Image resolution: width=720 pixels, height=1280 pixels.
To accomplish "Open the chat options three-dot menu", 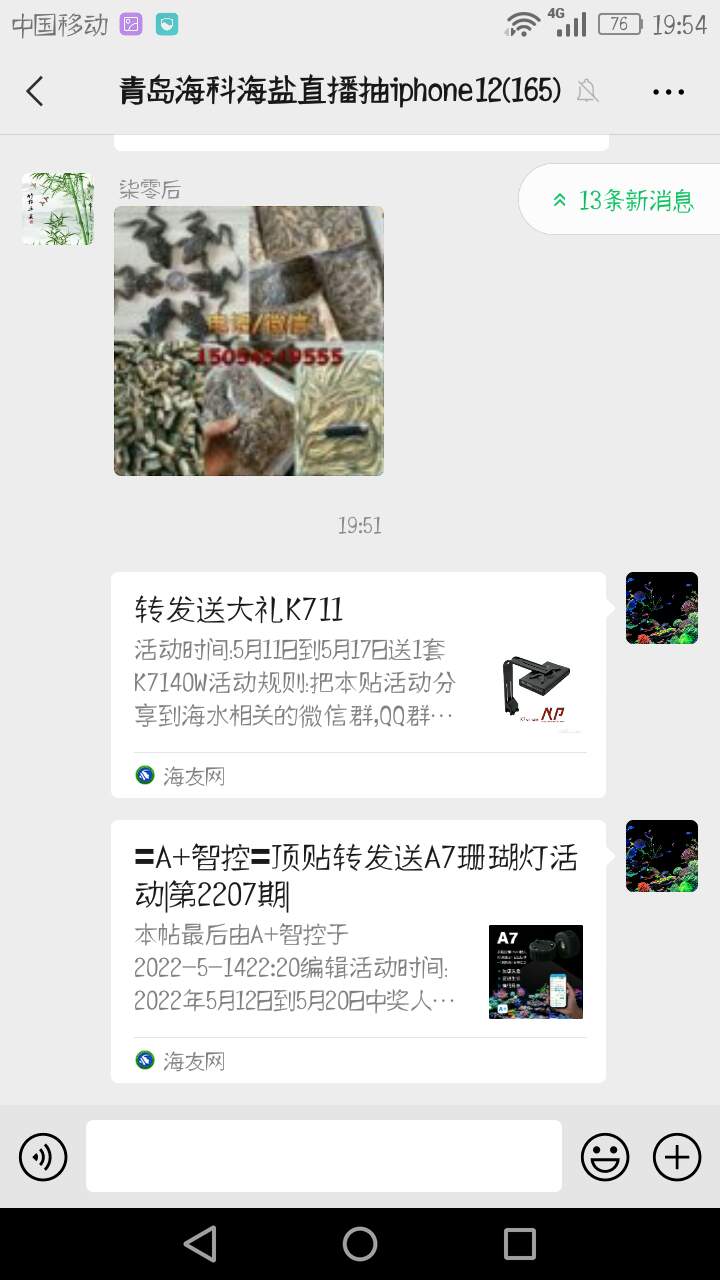I will [668, 92].
